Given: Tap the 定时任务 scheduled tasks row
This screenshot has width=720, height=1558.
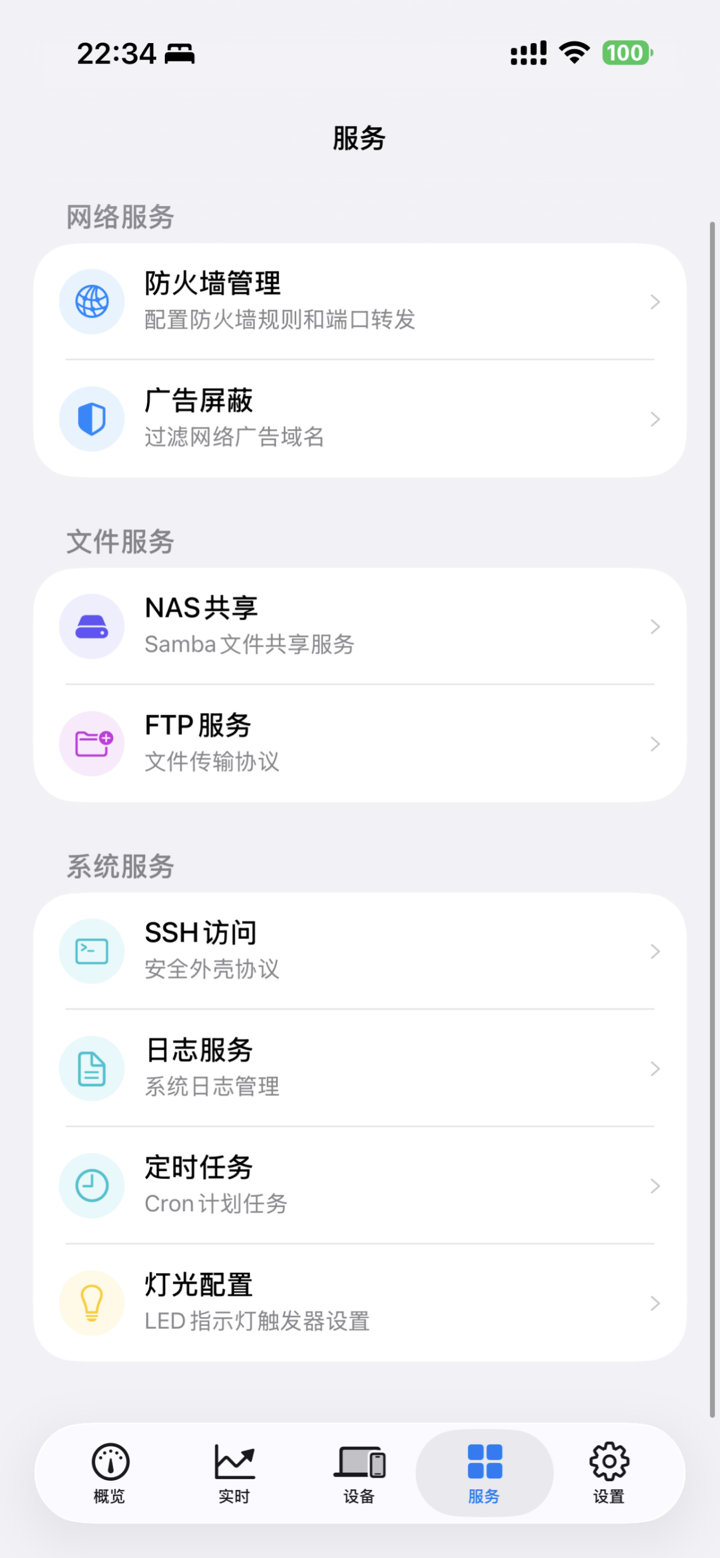Looking at the screenshot, I should pyautogui.click(x=360, y=1186).
